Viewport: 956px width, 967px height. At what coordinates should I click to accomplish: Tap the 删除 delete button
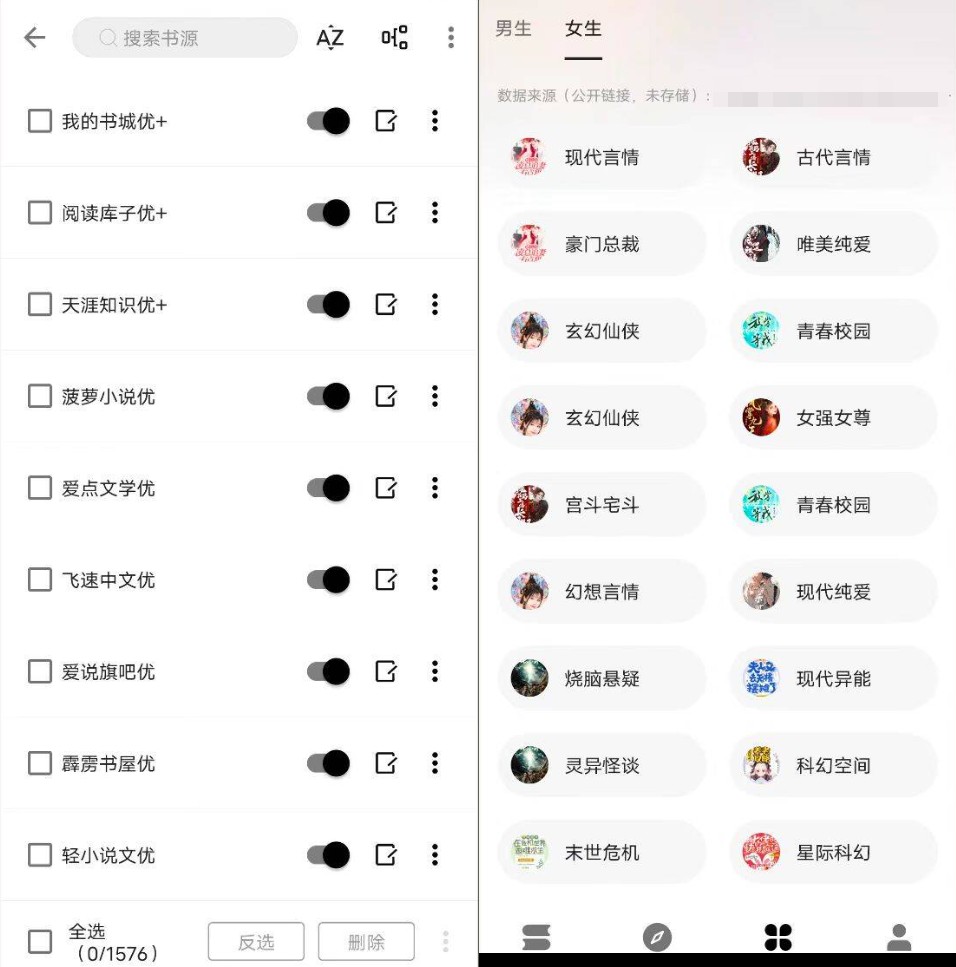tap(366, 942)
